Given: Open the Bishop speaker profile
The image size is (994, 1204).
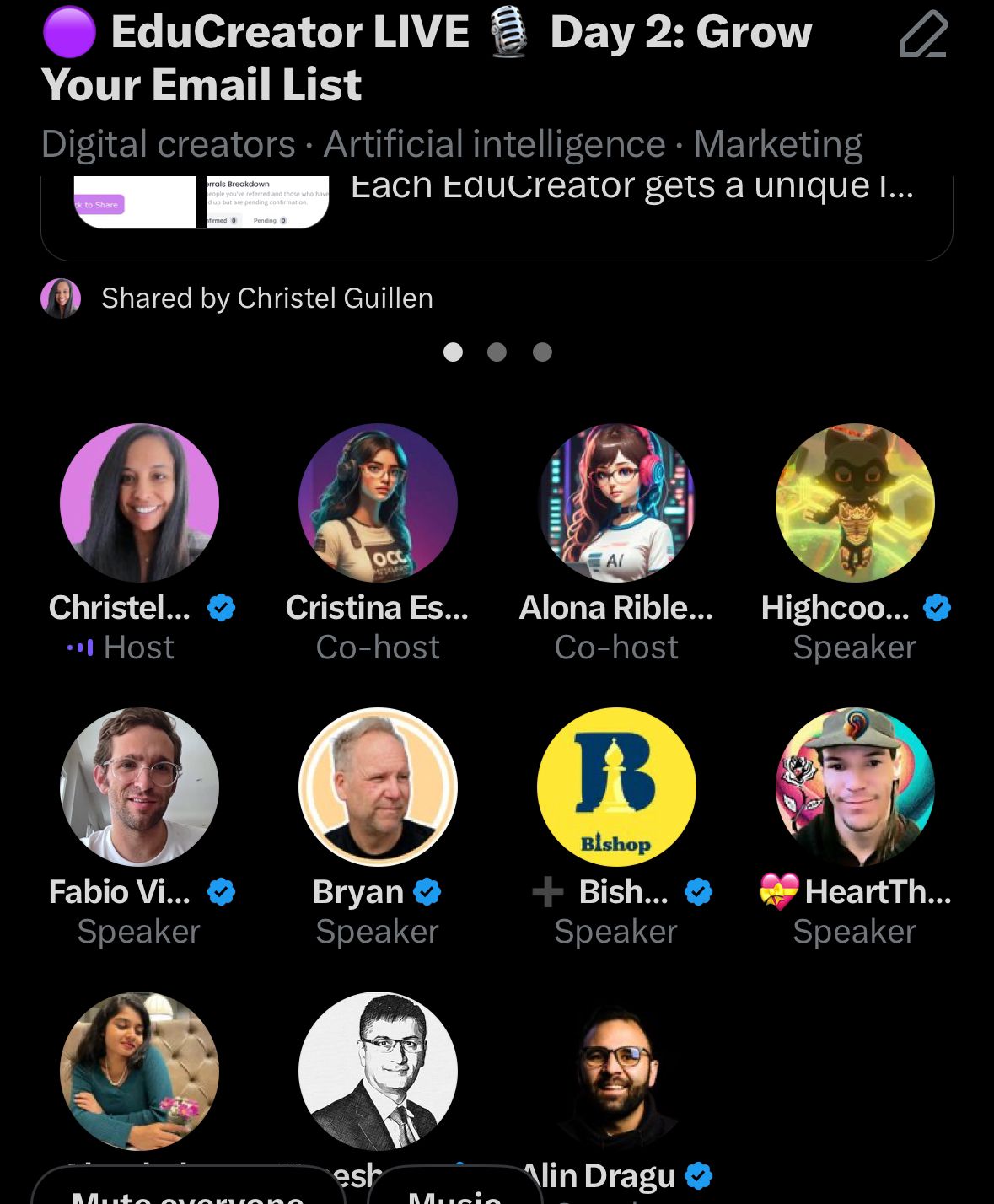Looking at the screenshot, I should [x=616, y=787].
